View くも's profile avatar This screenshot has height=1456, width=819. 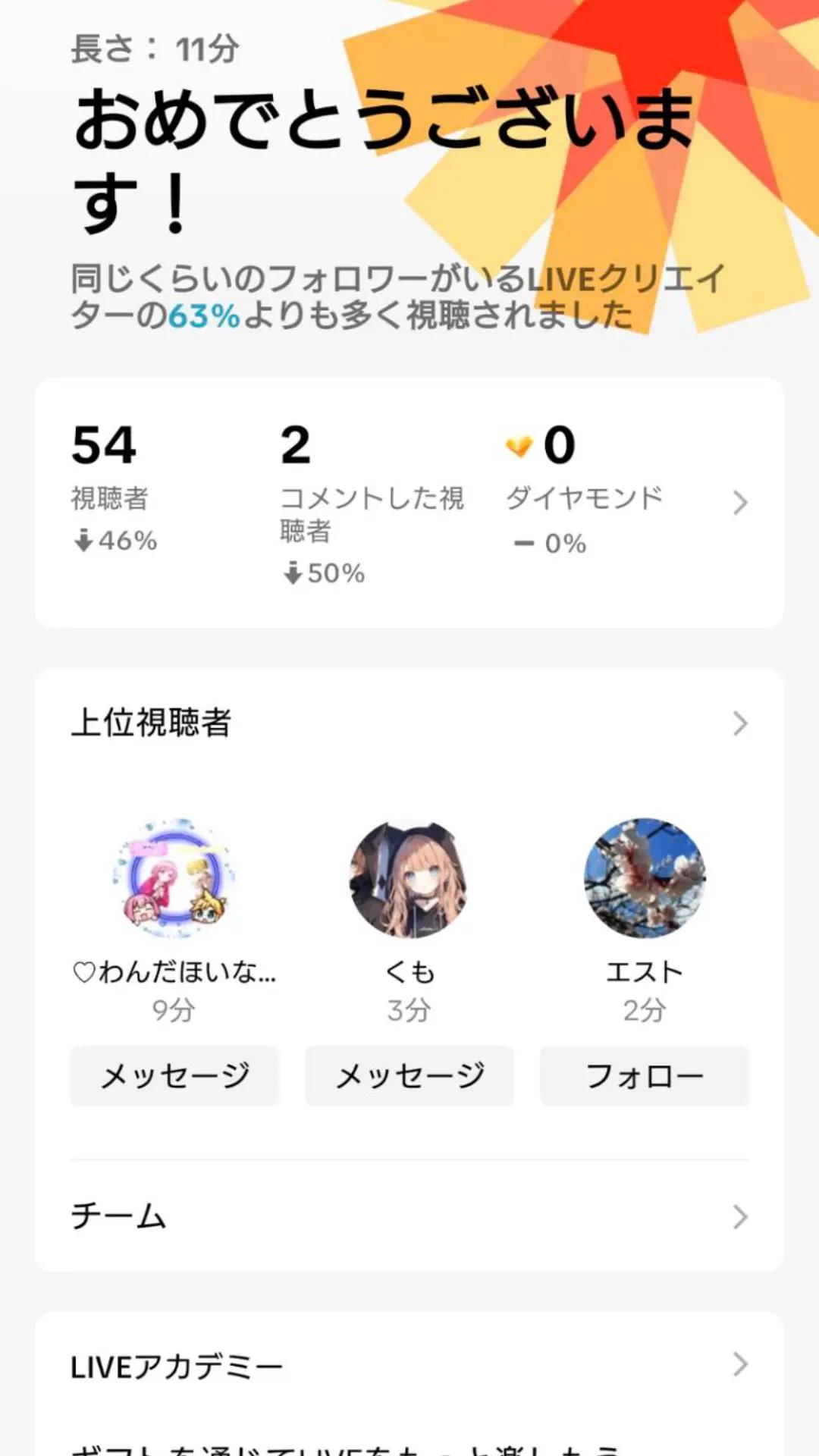pyautogui.click(x=409, y=878)
